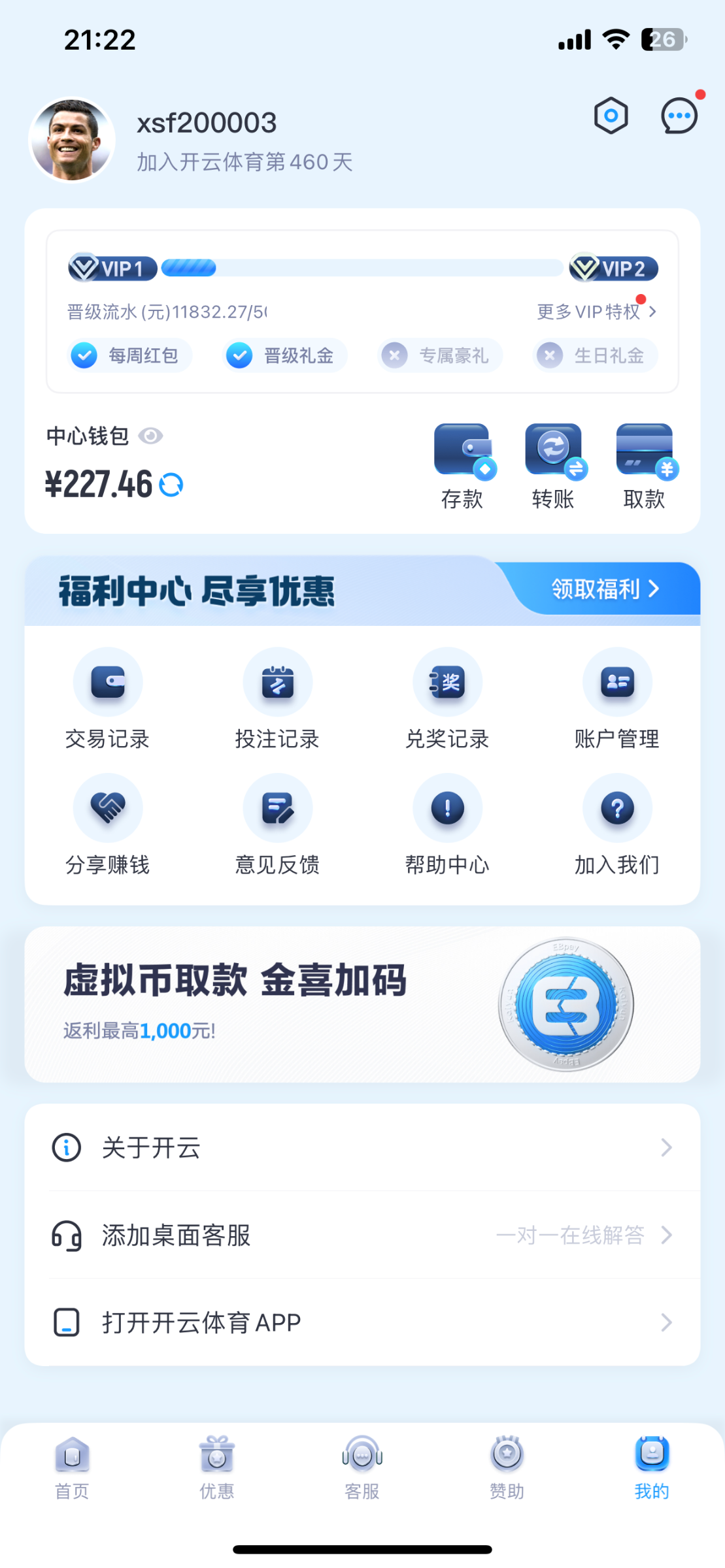725x1568 pixels.
Task: Select the 晋级礼金 benefit badge
Action: (284, 355)
